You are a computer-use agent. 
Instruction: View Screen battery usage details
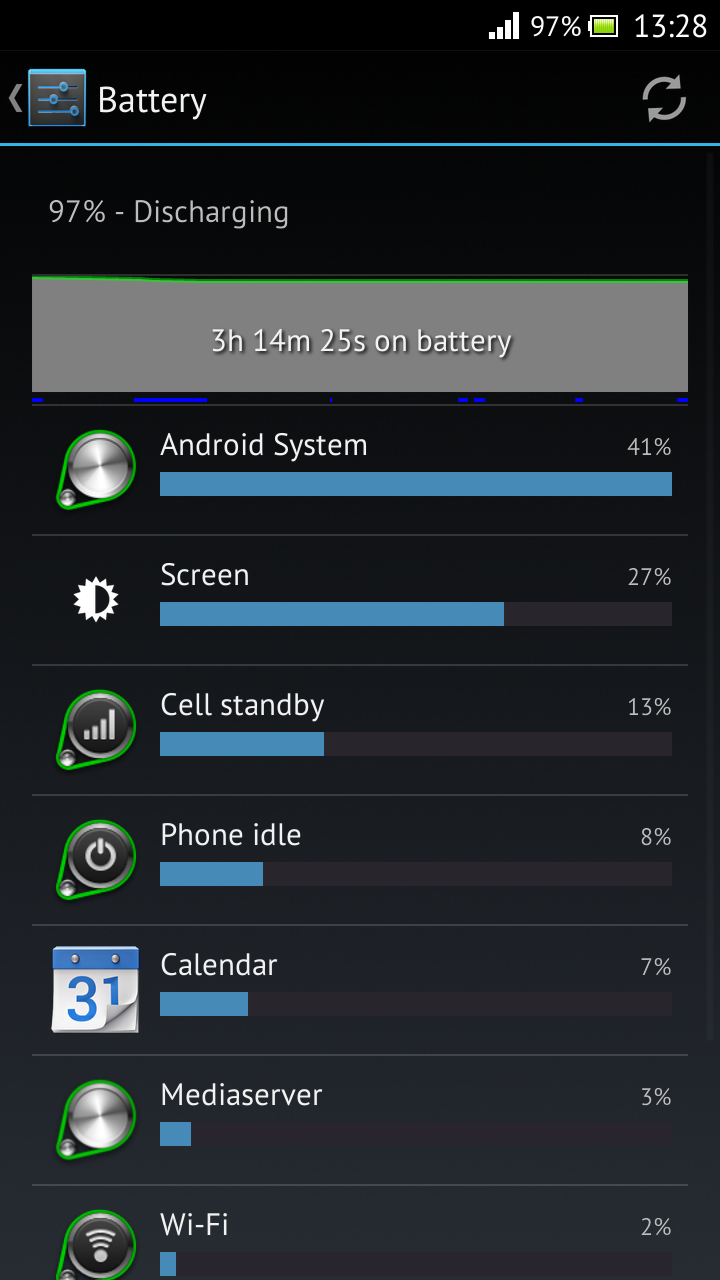click(360, 600)
